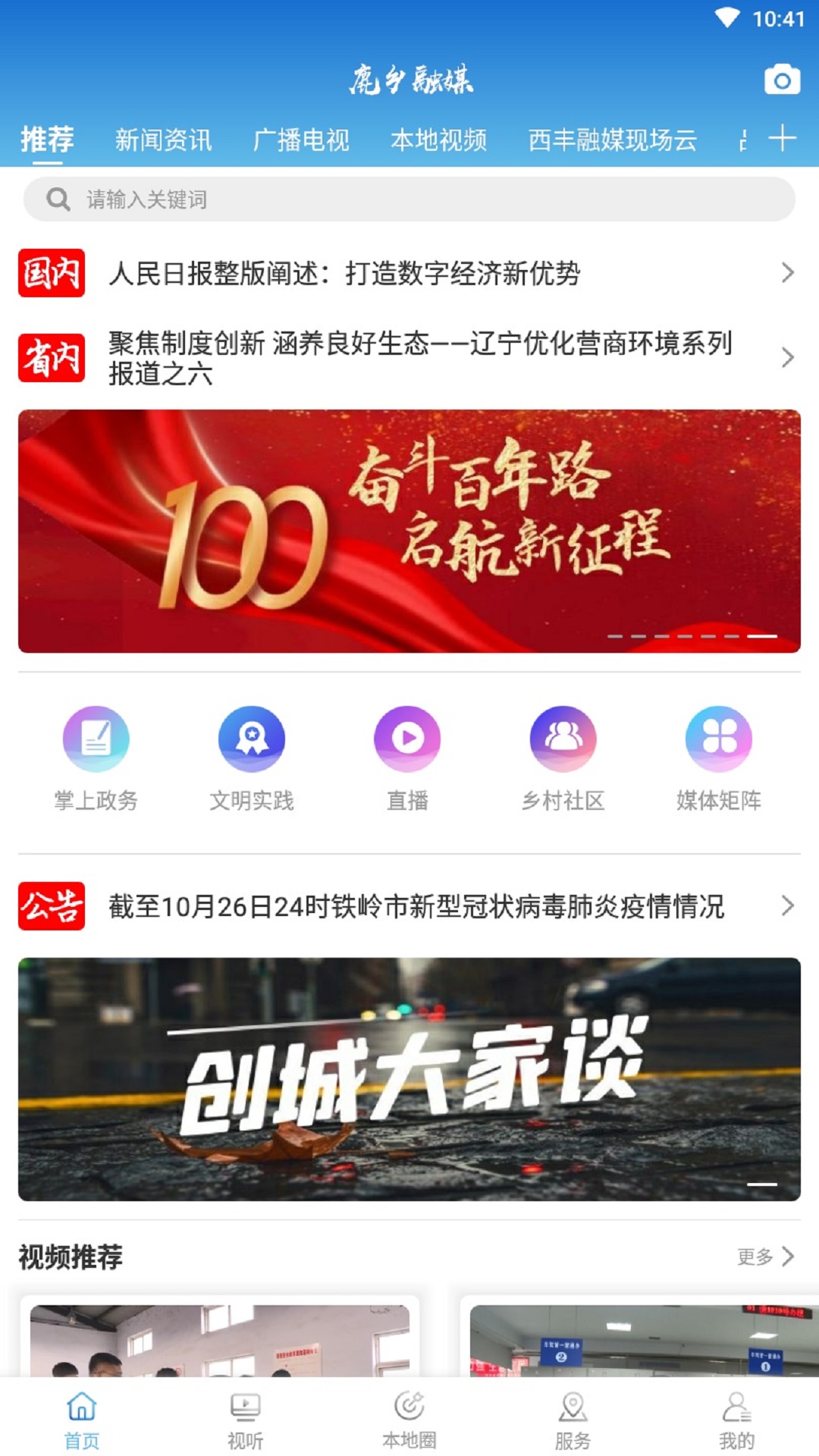Add channels with the plus icon
Viewport: 819px width, 1456px height.
click(782, 139)
